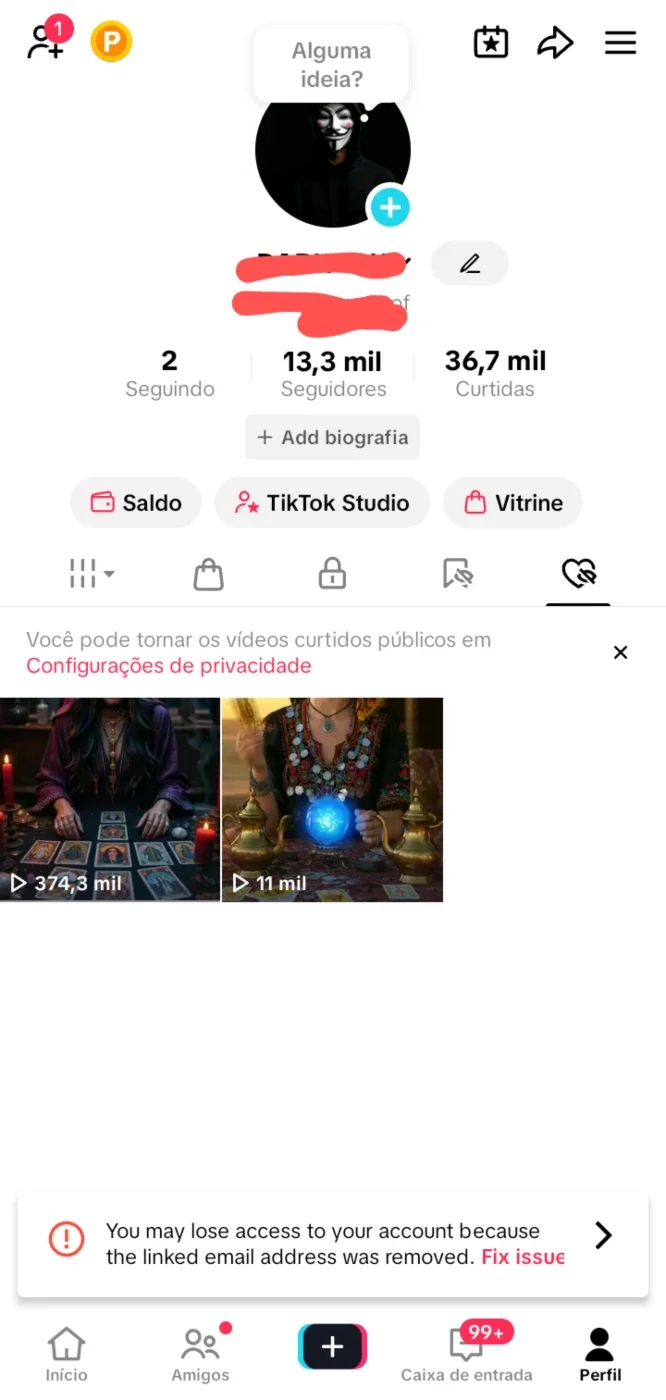Screen dimensions: 666x1400
Task: Switch to the private videos lock tab
Action: (332, 574)
